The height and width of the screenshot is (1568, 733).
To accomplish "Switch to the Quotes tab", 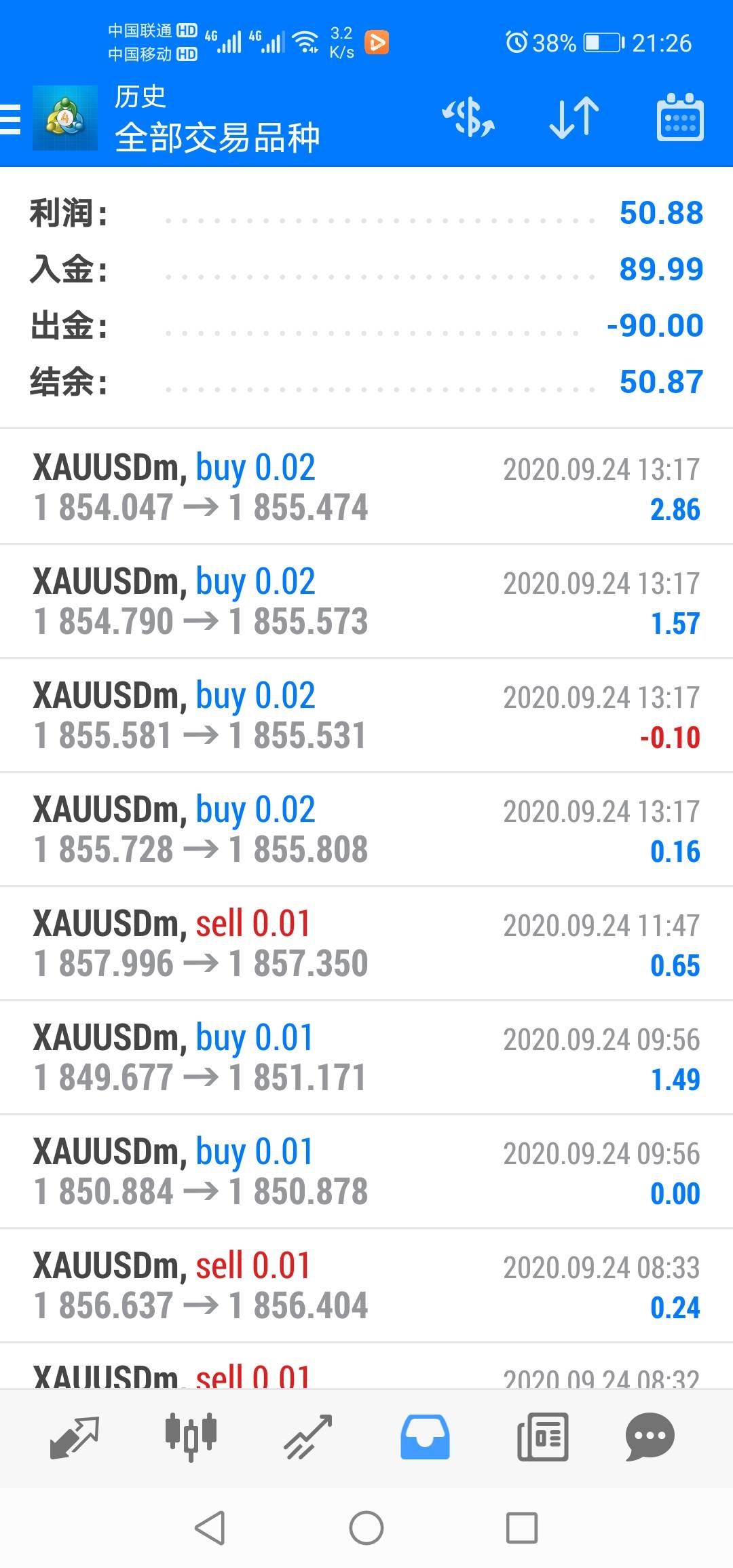I will click(x=75, y=1436).
